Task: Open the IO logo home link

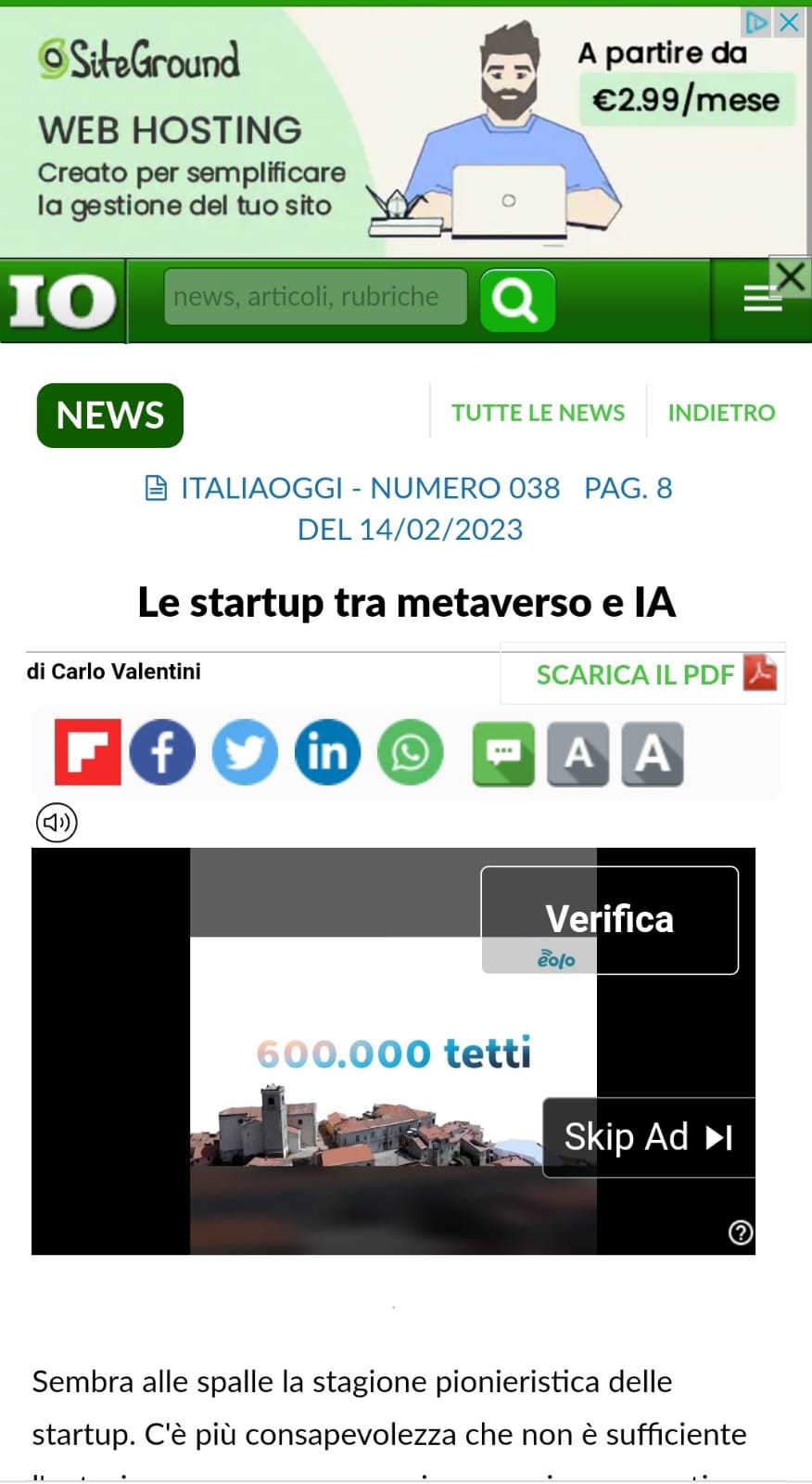Action: (62, 301)
